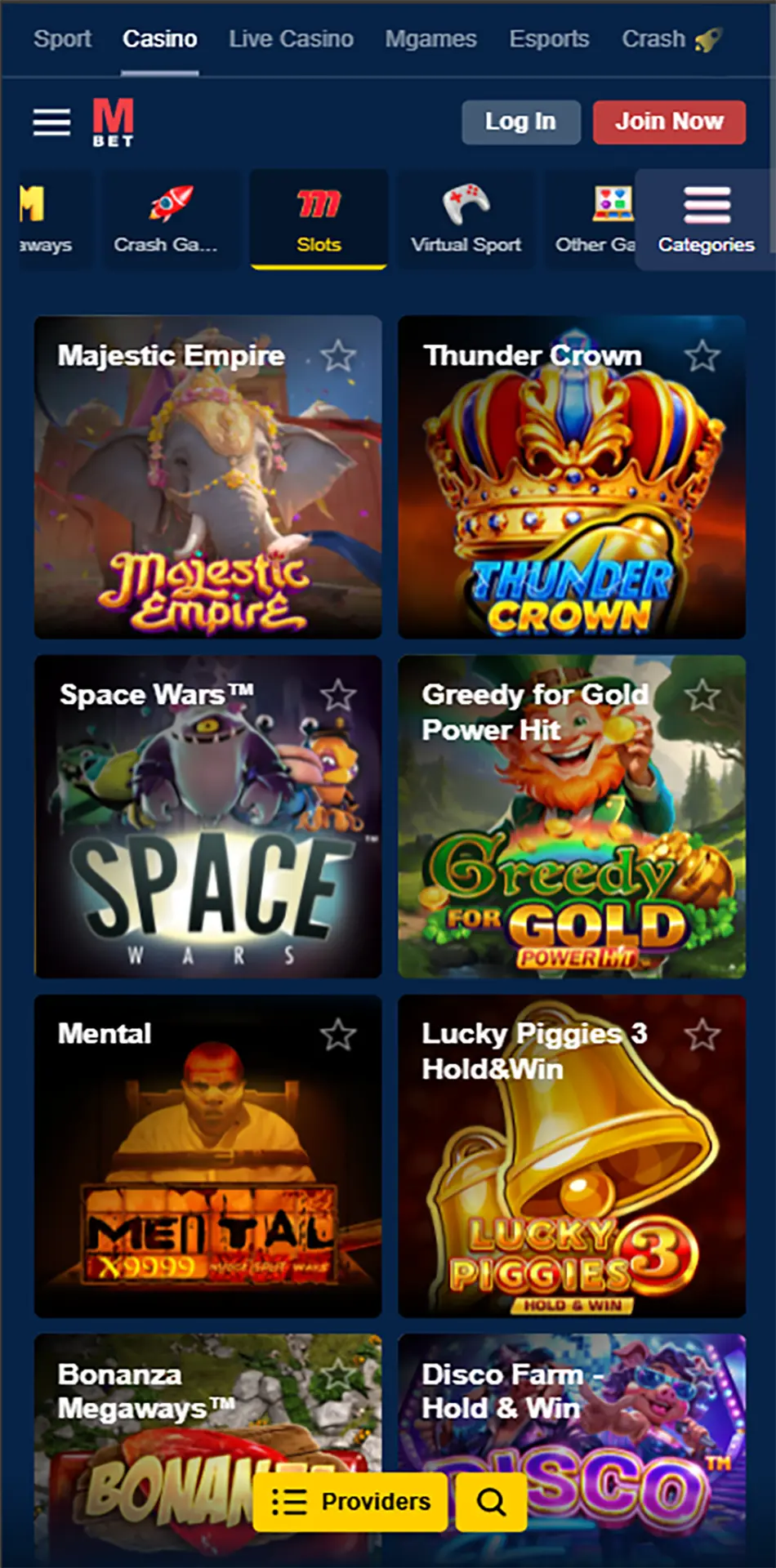776x1568 pixels.
Task: Open the Providers filter
Action: pos(350,1501)
